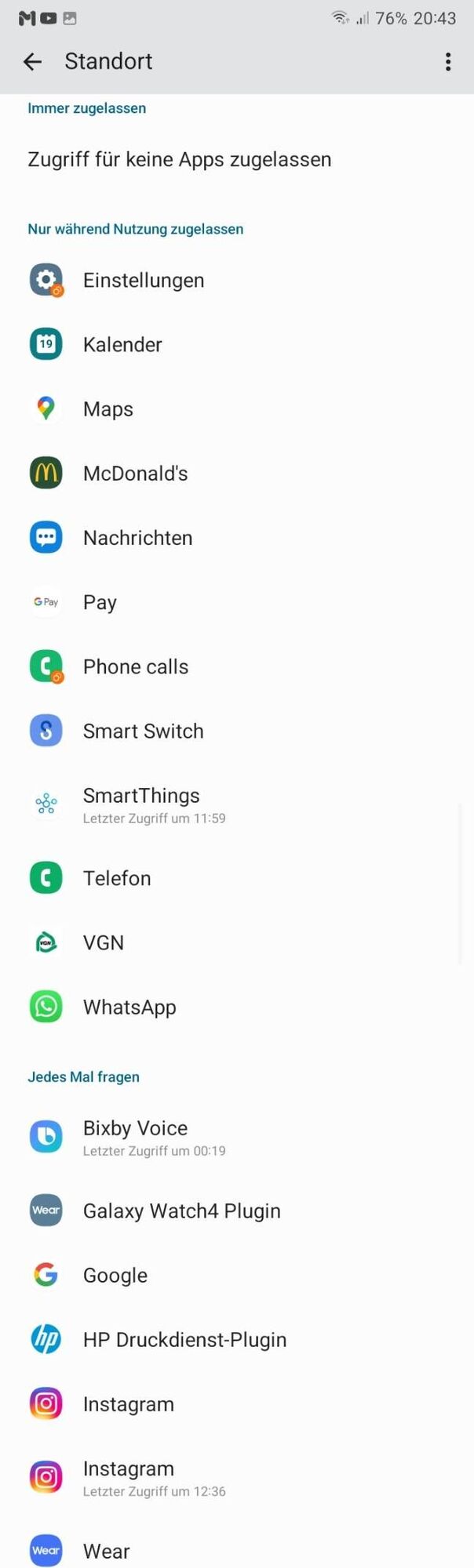The height and width of the screenshot is (1568, 474).
Task: Open Maps location permission
Action: 108,409
